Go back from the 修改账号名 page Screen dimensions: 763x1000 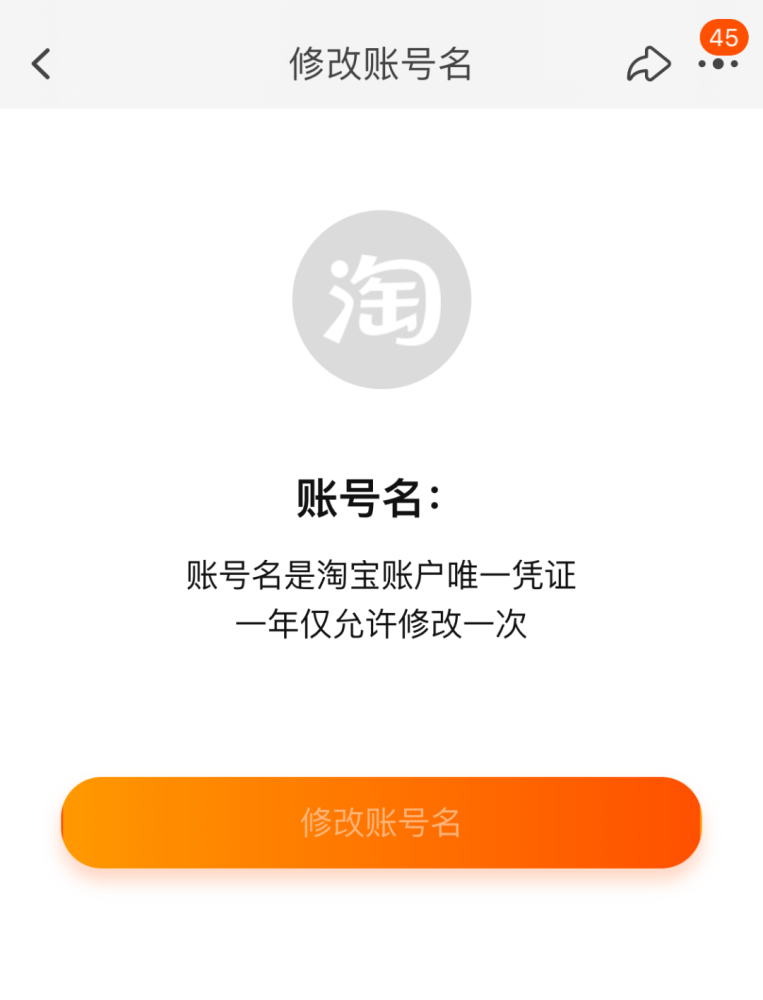[x=41, y=64]
